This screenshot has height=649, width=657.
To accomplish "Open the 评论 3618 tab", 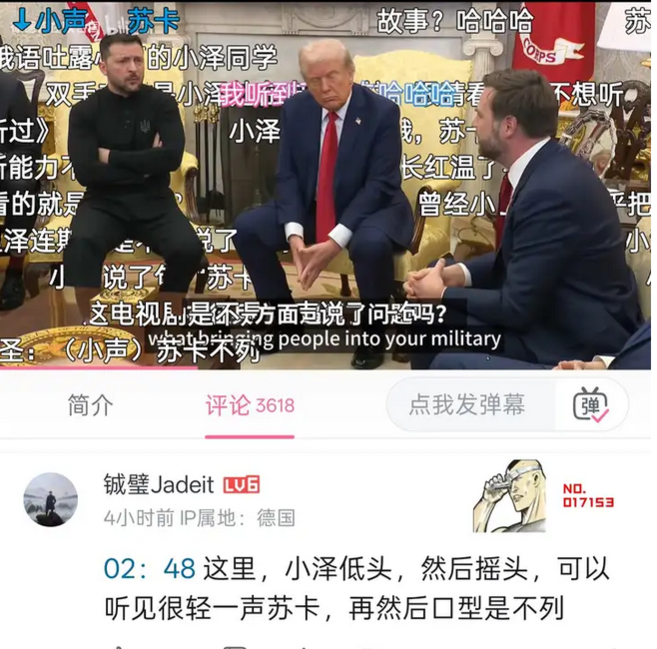I will (249, 405).
